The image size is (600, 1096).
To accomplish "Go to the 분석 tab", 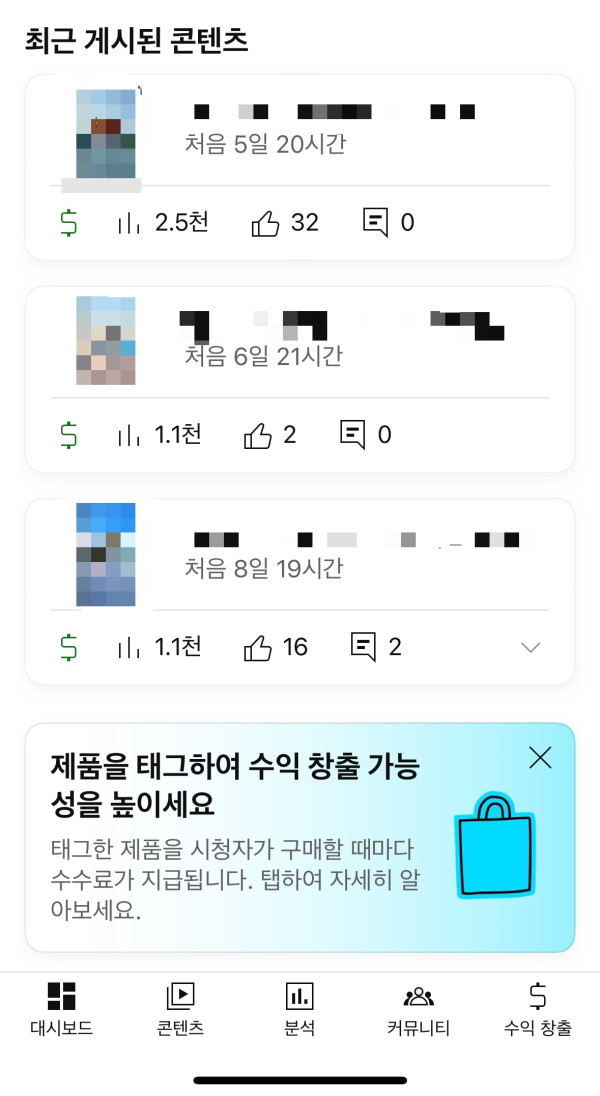I will click(x=299, y=1008).
